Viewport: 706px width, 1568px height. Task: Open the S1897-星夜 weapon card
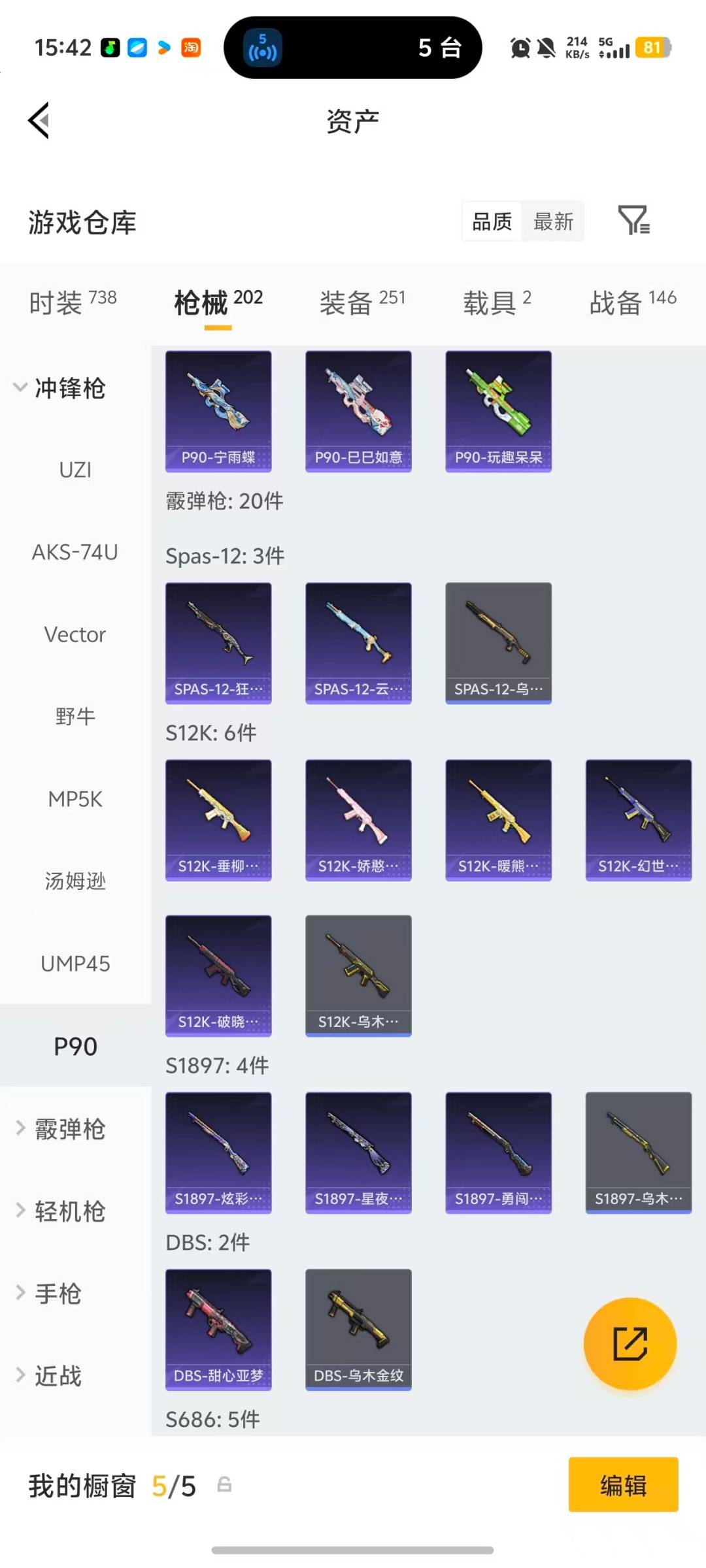(x=358, y=1151)
